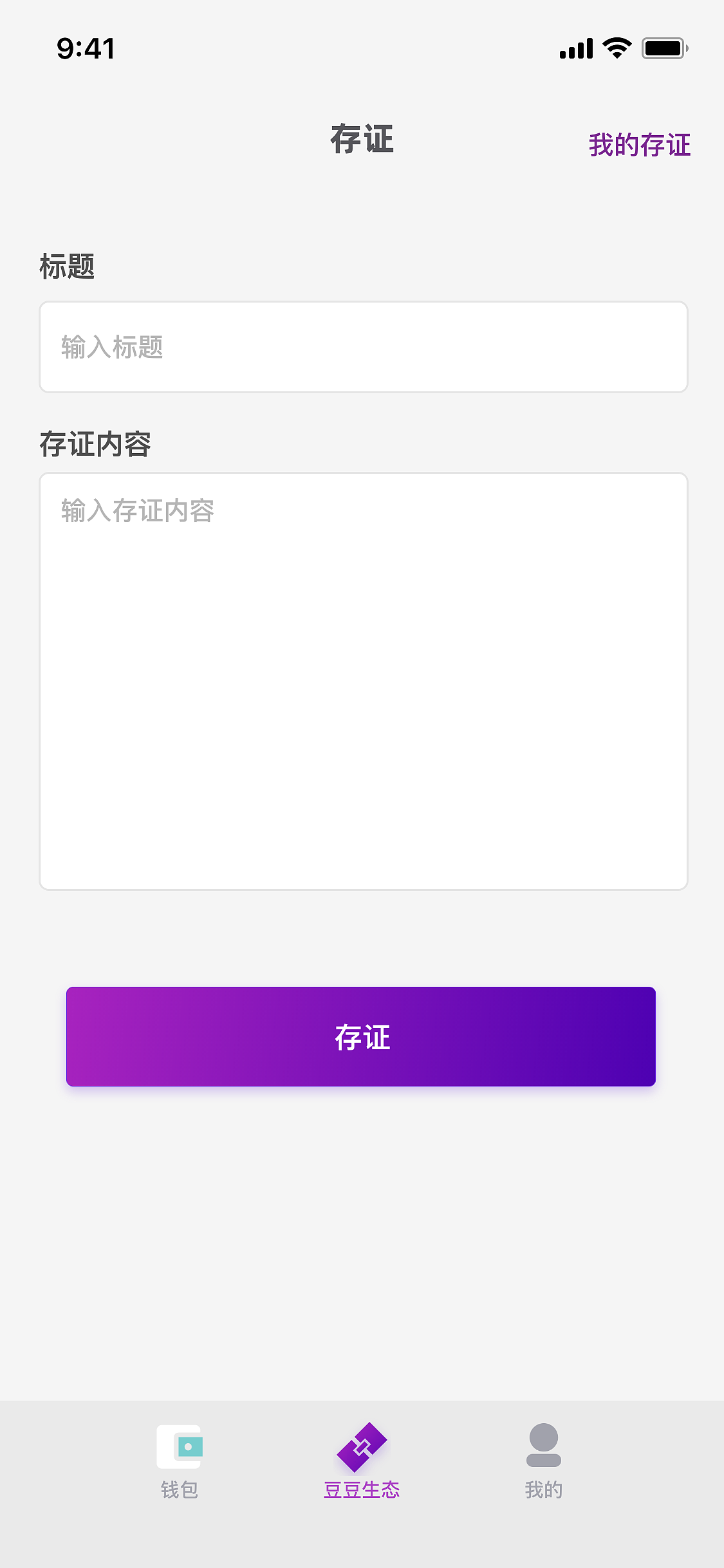This screenshot has height=1568, width=724.
Task: Click the Wi-Fi icon in status bar
Action: (x=614, y=47)
